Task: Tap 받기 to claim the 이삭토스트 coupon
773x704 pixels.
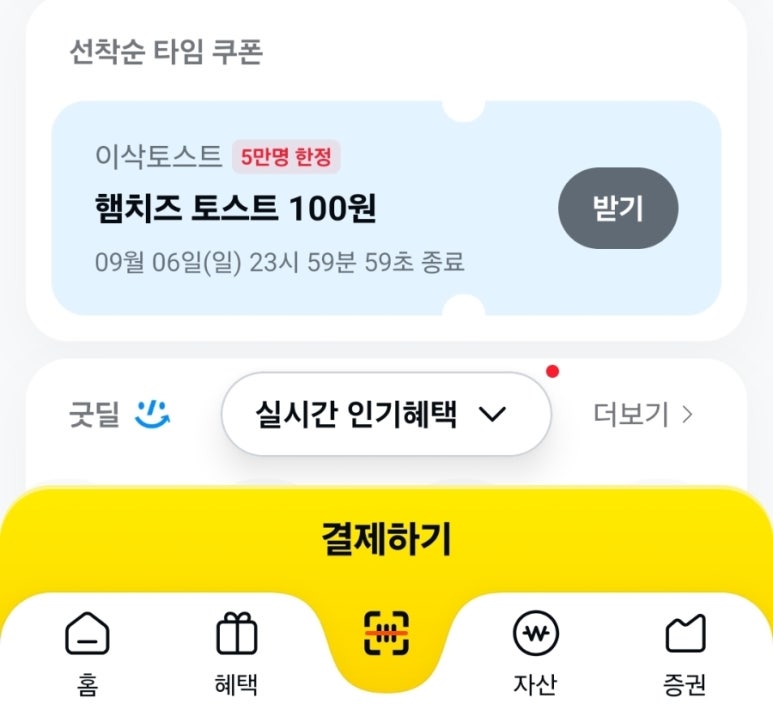Action: tap(618, 208)
